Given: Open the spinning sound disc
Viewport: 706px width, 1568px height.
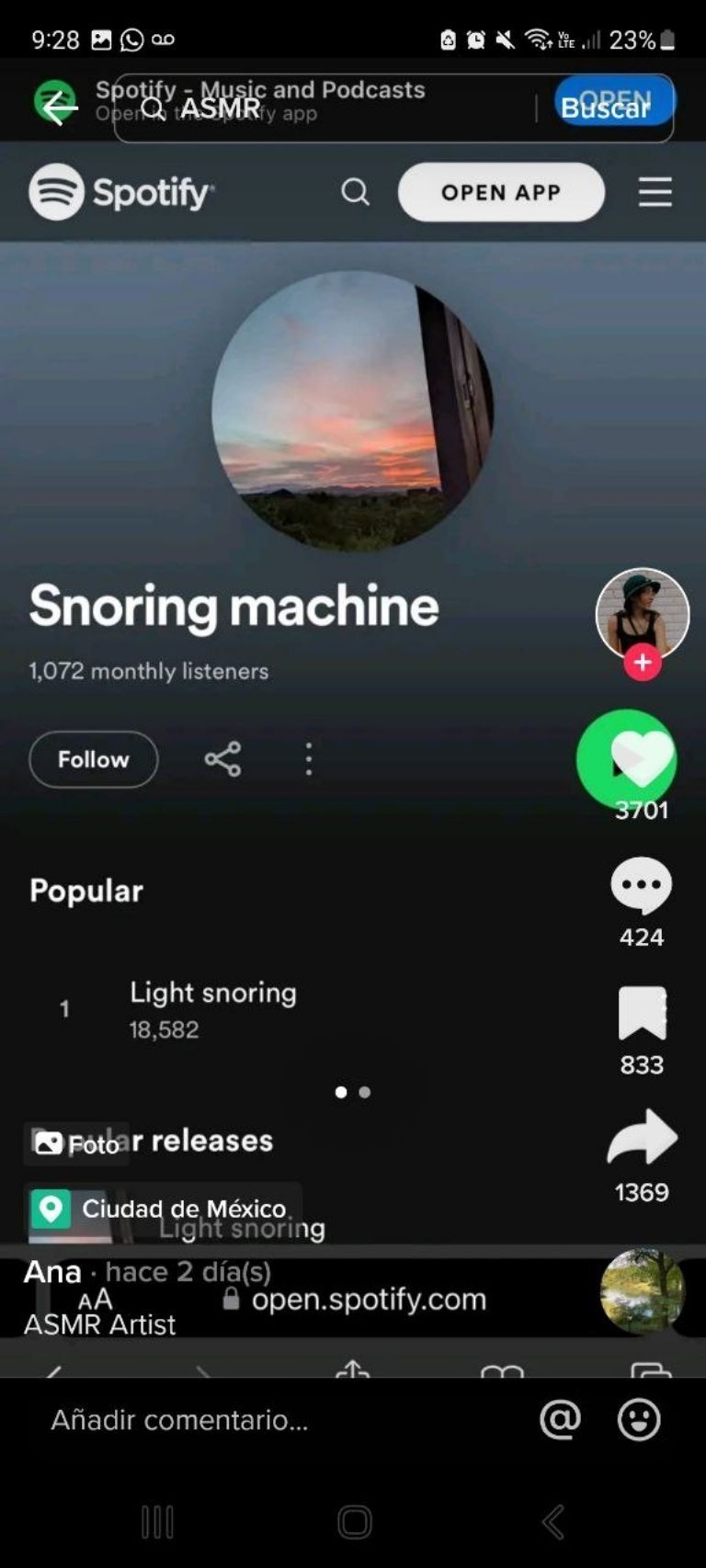Looking at the screenshot, I should [x=642, y=1290].
